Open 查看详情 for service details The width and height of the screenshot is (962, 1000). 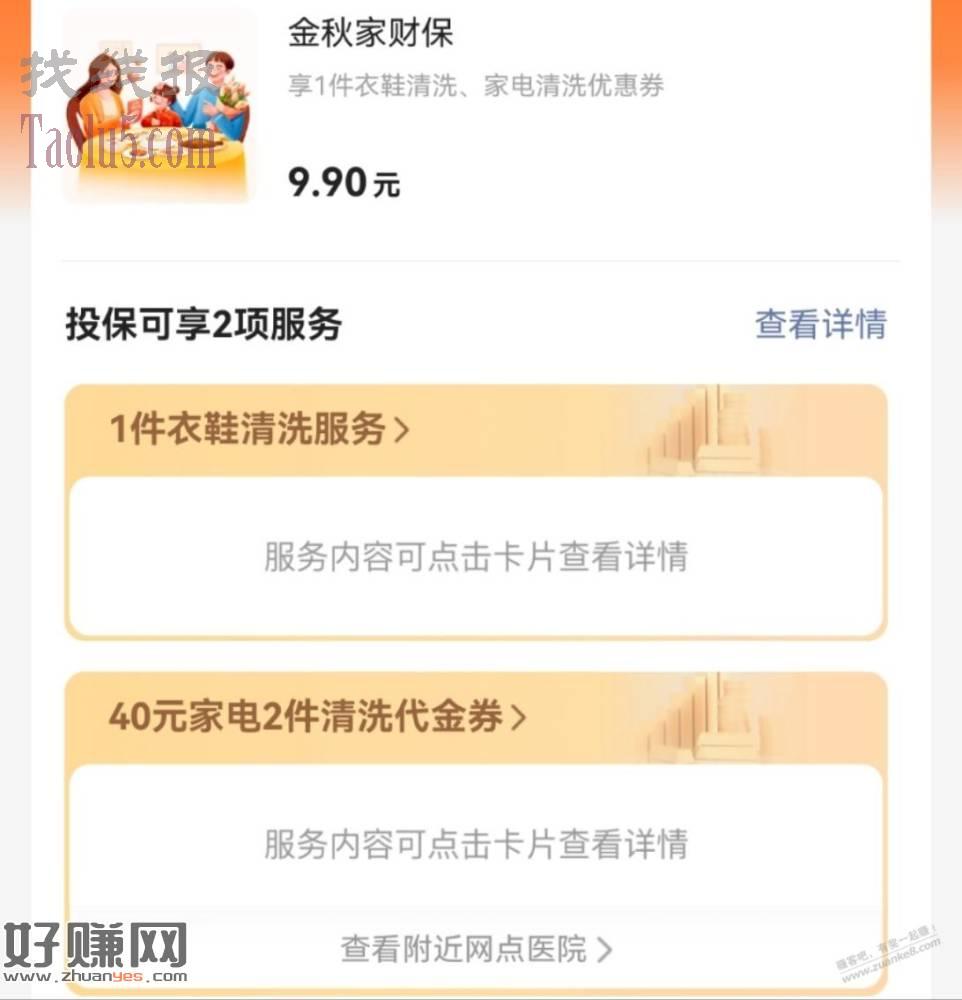(820, 324)
